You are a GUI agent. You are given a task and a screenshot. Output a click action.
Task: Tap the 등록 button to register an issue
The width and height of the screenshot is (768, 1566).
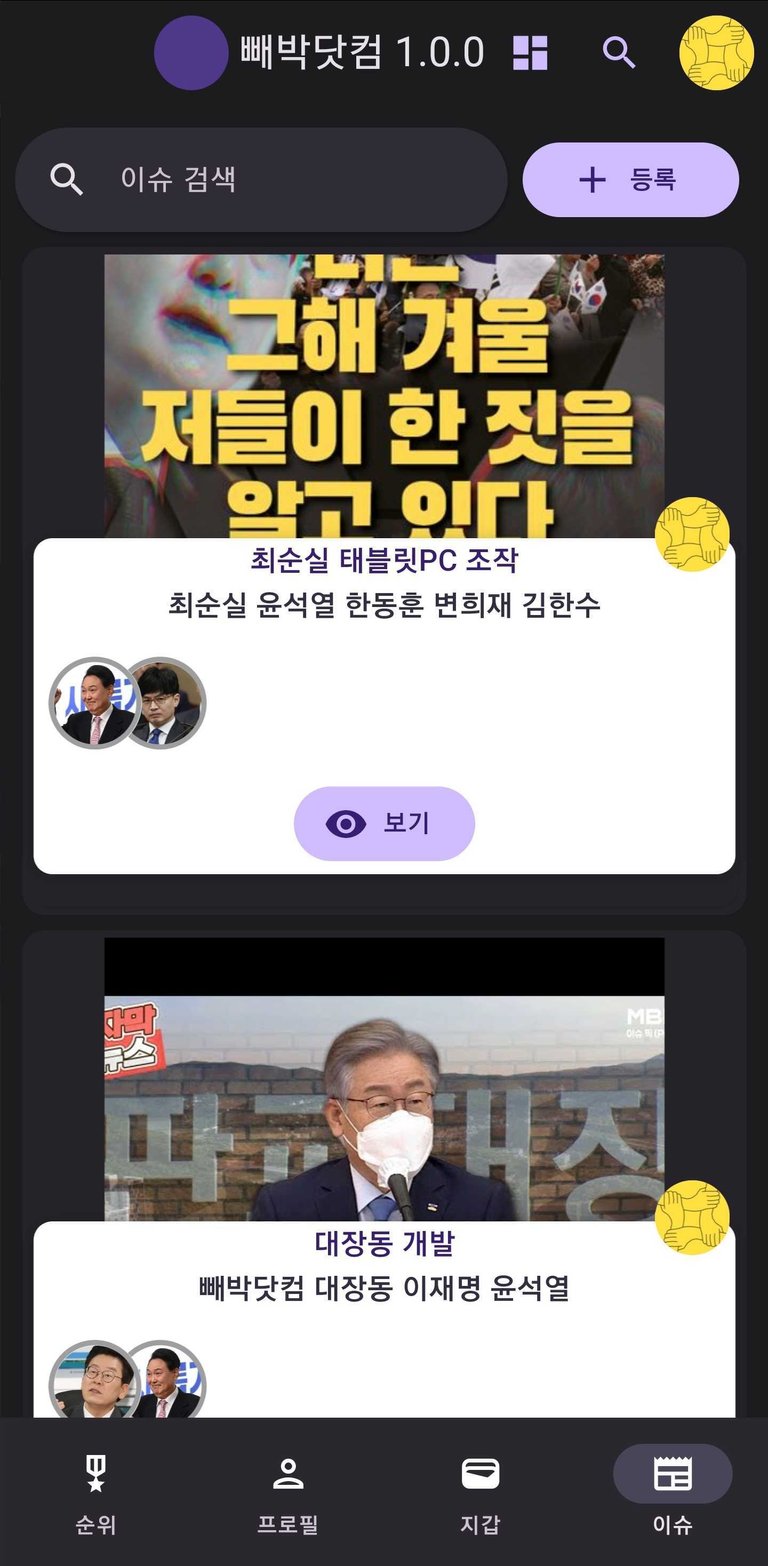(631, 180)
